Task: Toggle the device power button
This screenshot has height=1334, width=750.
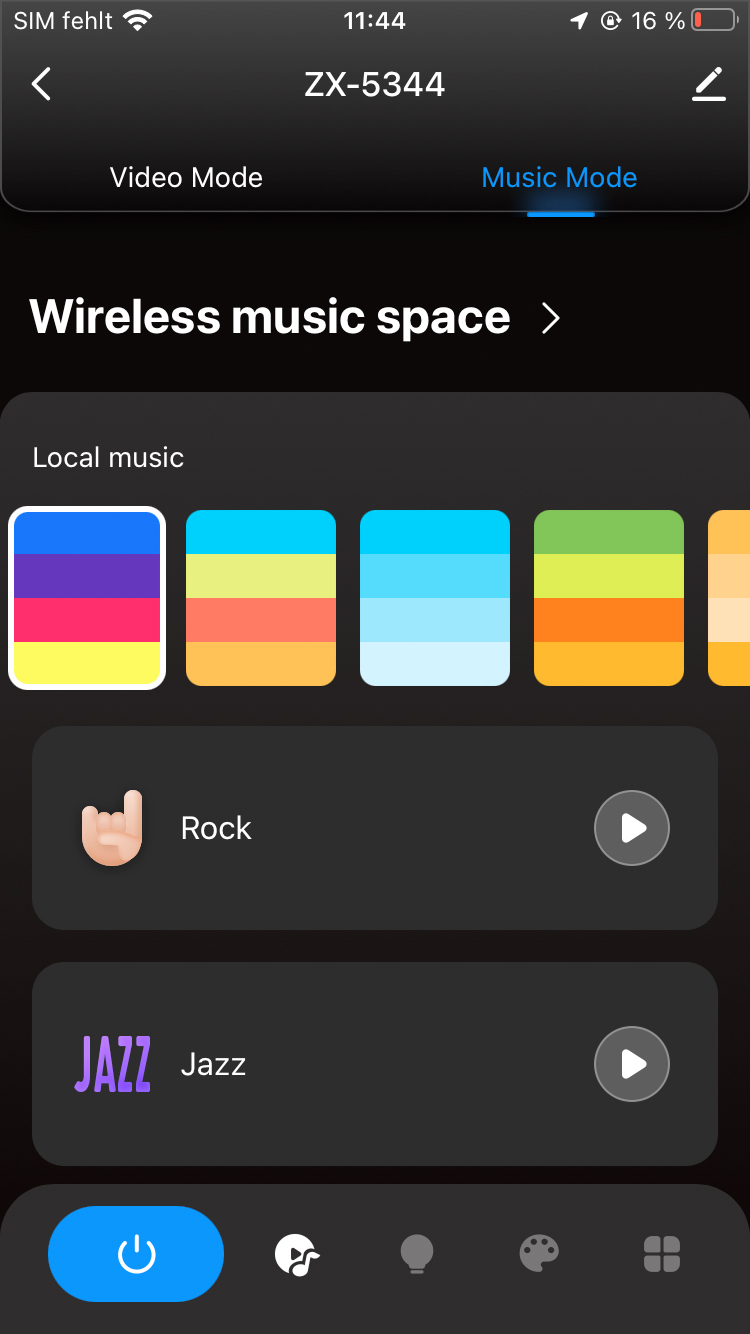Action: pos(136,1254)
